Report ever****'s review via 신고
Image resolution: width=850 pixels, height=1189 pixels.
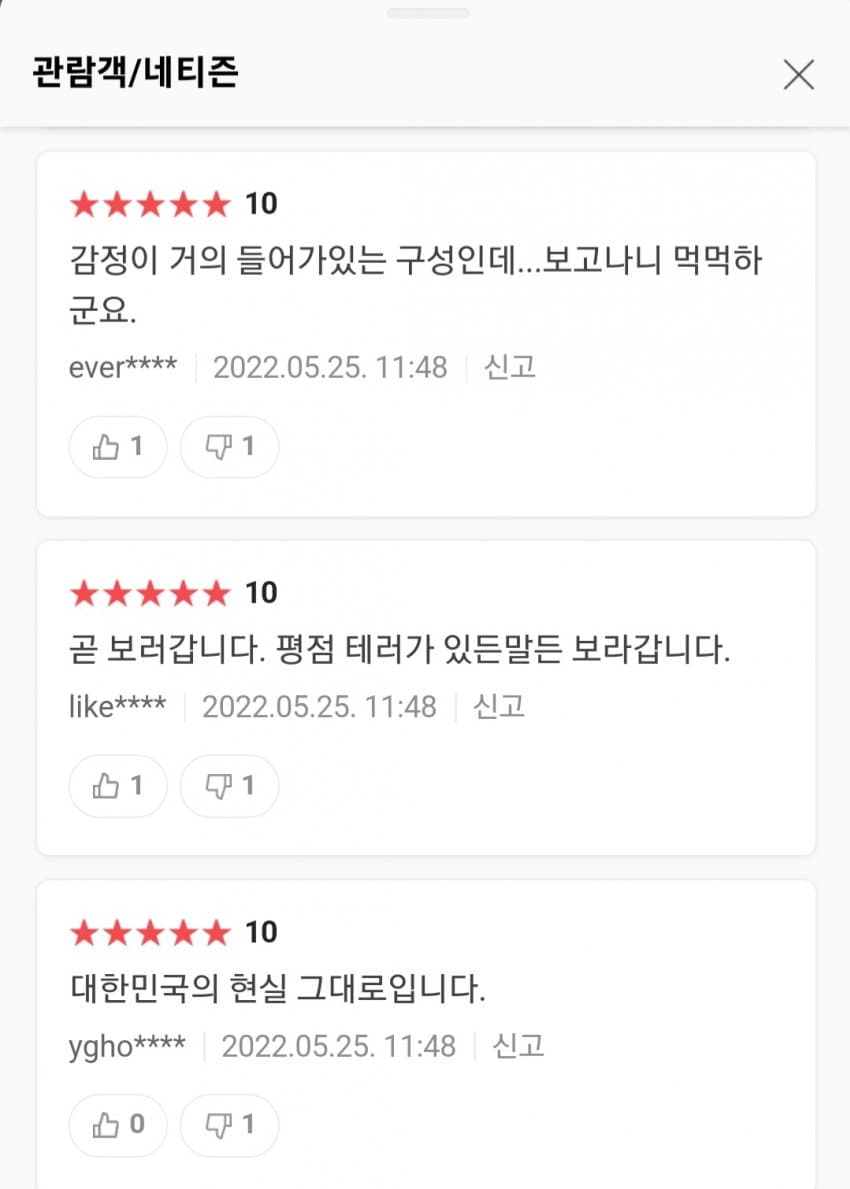(510, 367)
